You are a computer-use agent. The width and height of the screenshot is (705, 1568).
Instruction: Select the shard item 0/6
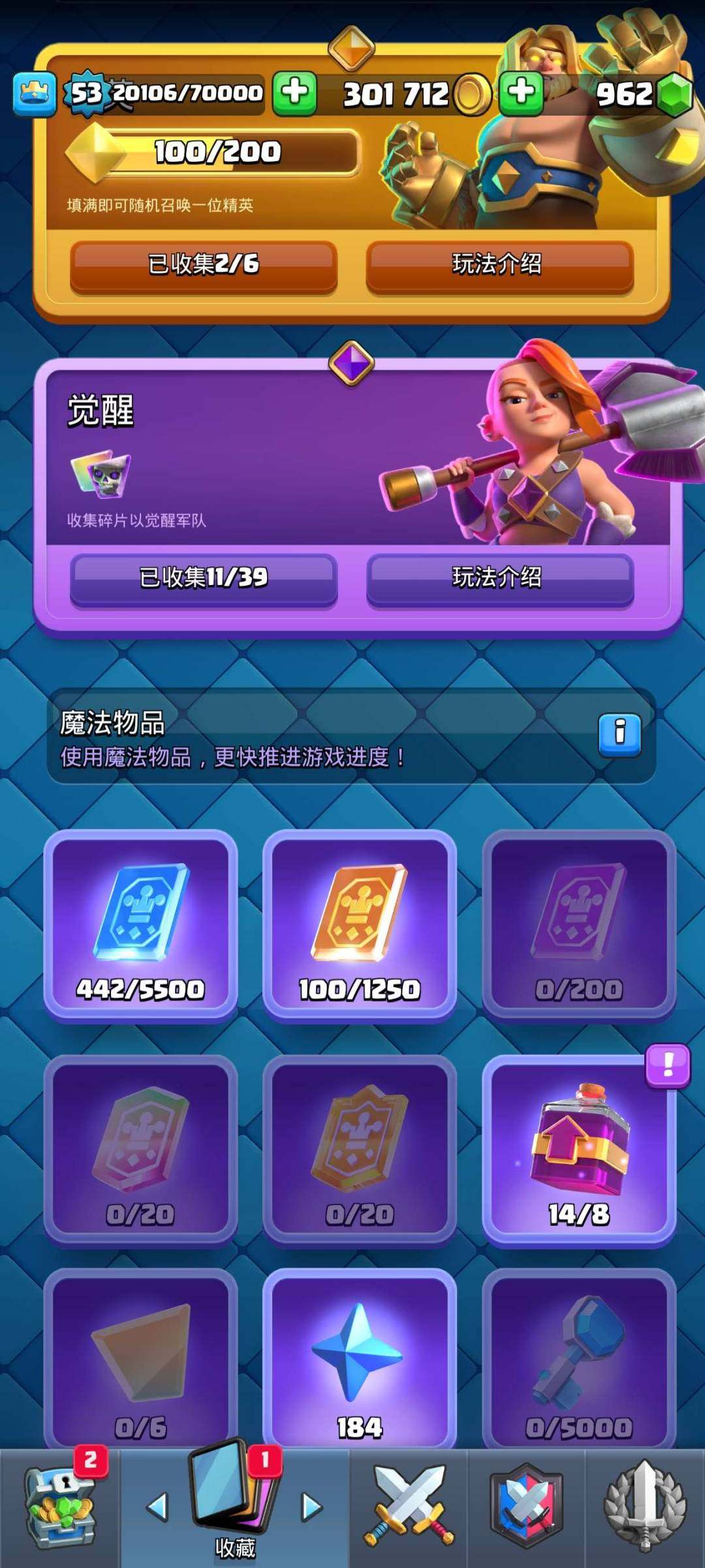[140, 1362]
